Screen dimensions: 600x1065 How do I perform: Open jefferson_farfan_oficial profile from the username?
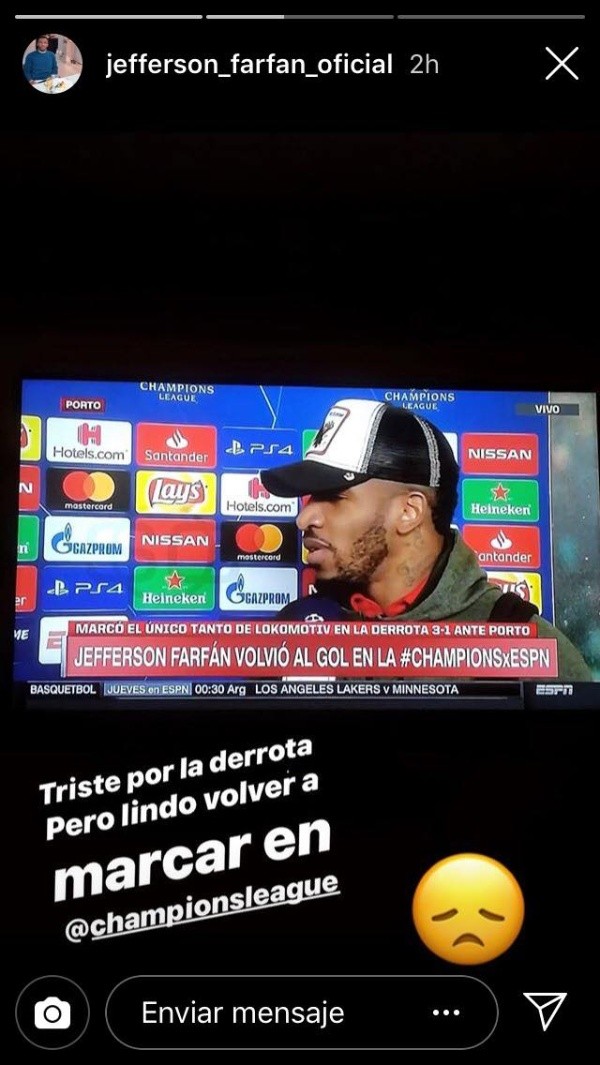click(249, 65)
